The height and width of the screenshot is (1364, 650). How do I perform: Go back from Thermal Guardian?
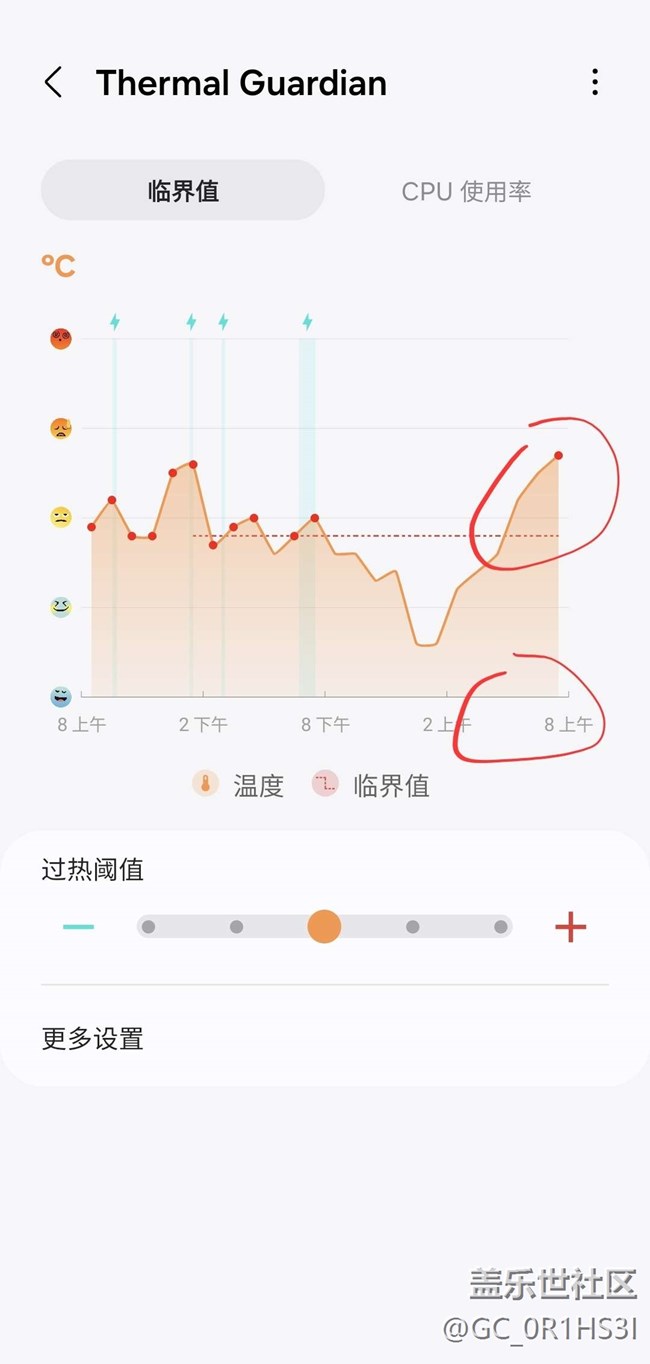click(x=54, y=82)
